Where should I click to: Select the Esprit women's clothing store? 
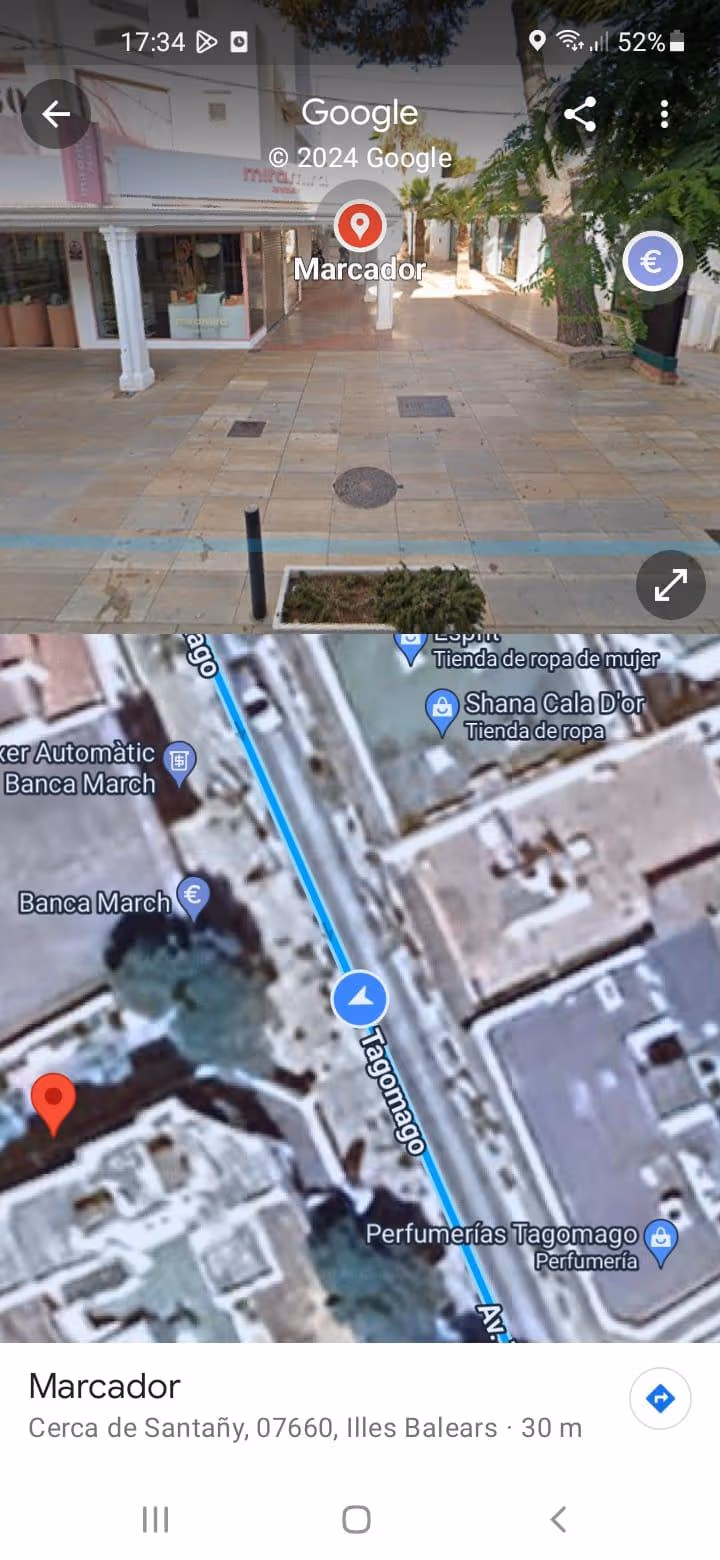tap(410, 646)
